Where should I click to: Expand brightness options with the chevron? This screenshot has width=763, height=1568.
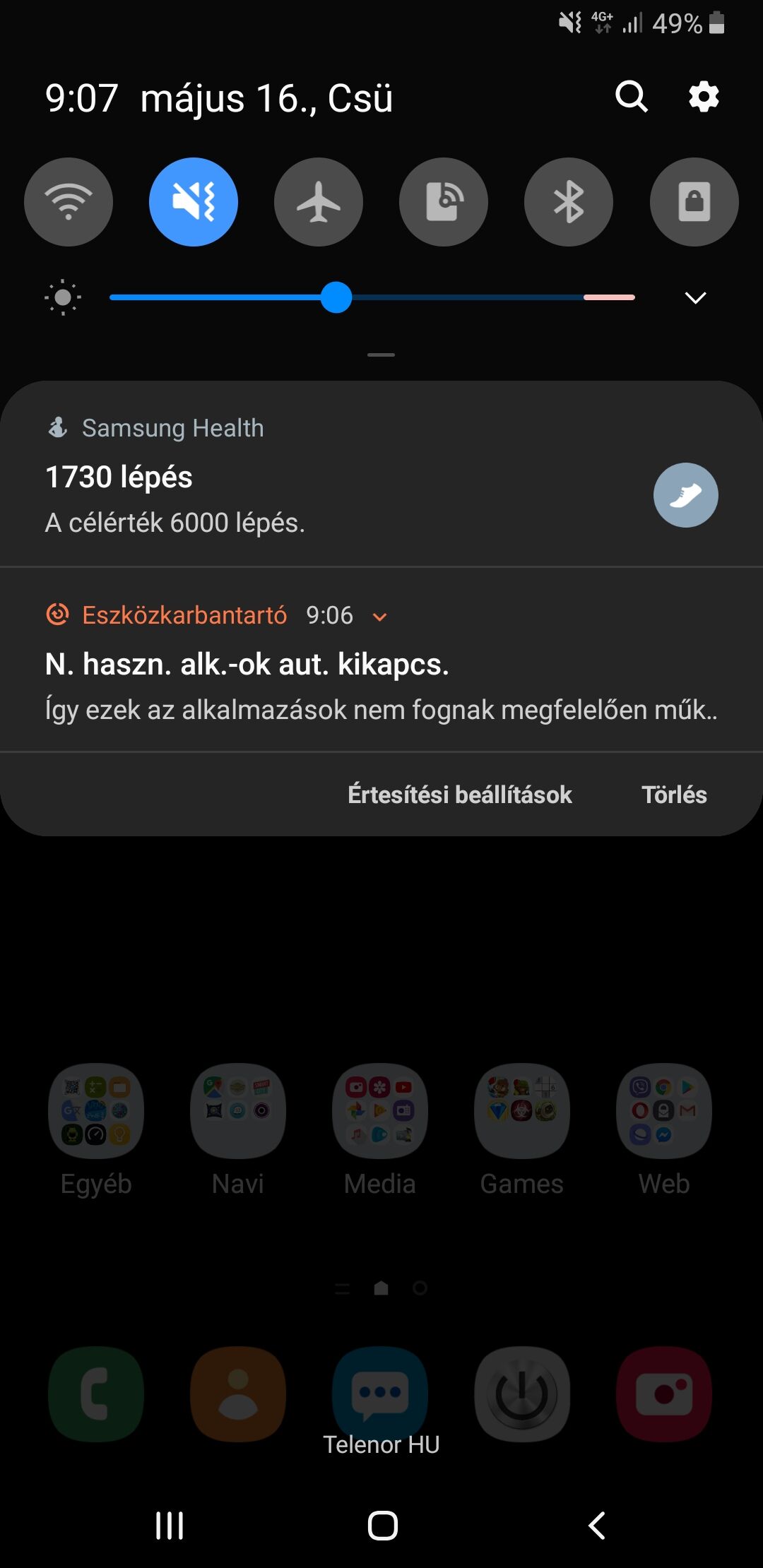pyautogui.click(x=696, y=297)
